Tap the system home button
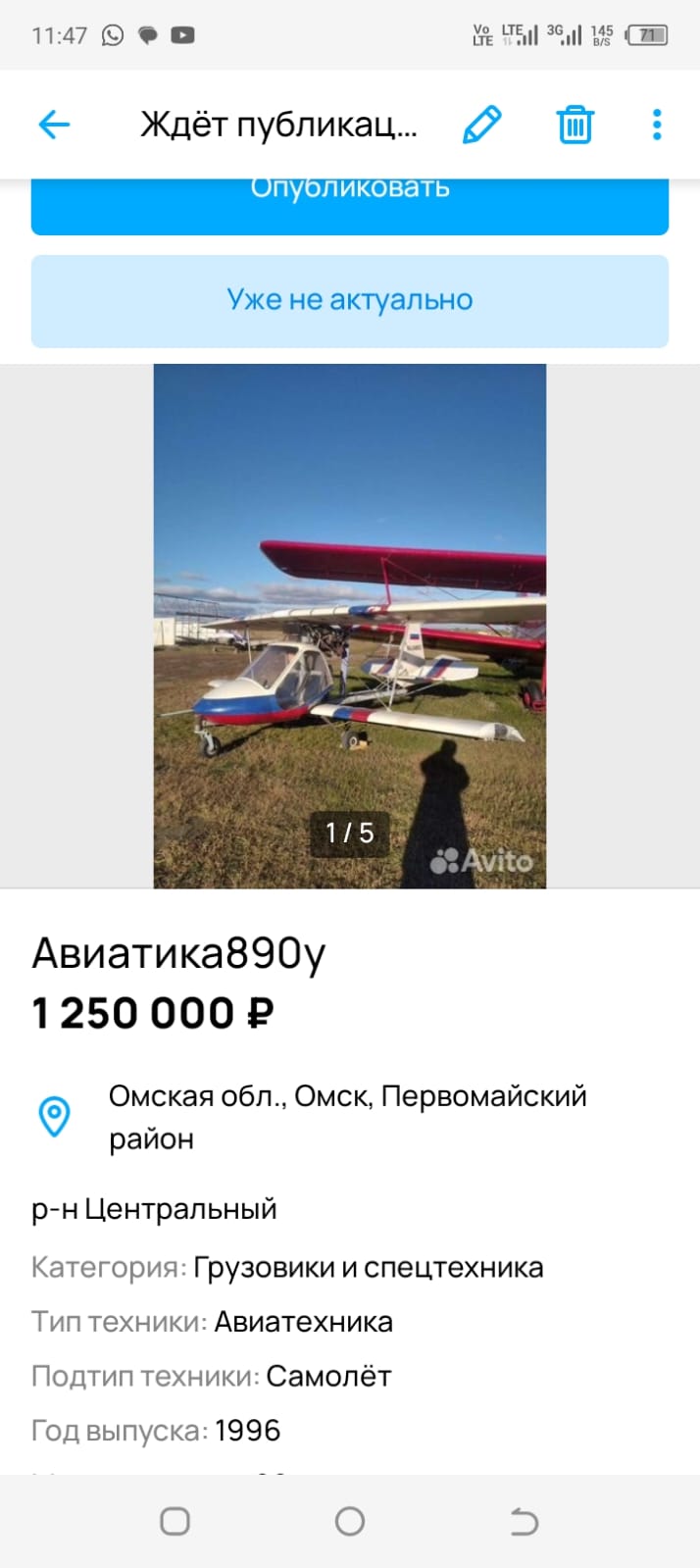Viewport: 700px width, 1568px height. 350,1521
